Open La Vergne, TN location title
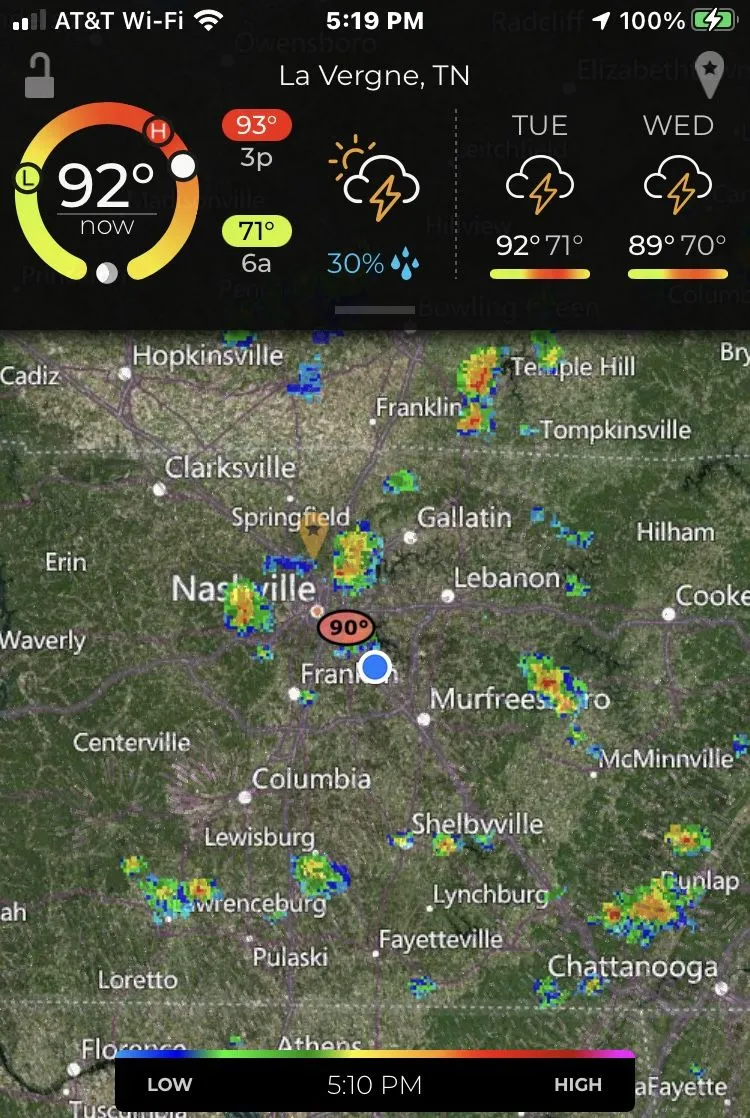This screenshot has height=1118, width=750. pos(374,76)
